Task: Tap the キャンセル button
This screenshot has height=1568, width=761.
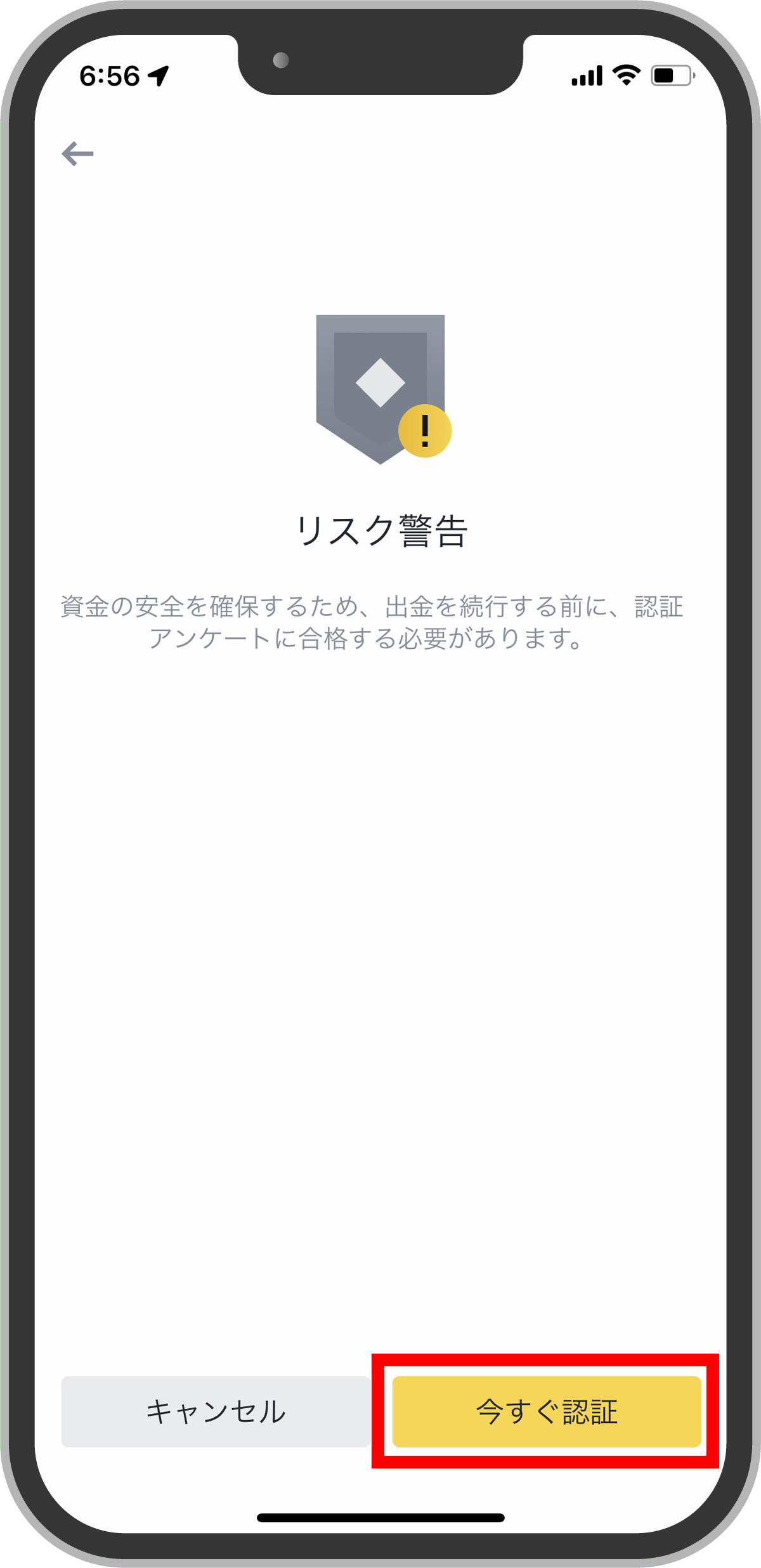Action: pos(216,1411)
